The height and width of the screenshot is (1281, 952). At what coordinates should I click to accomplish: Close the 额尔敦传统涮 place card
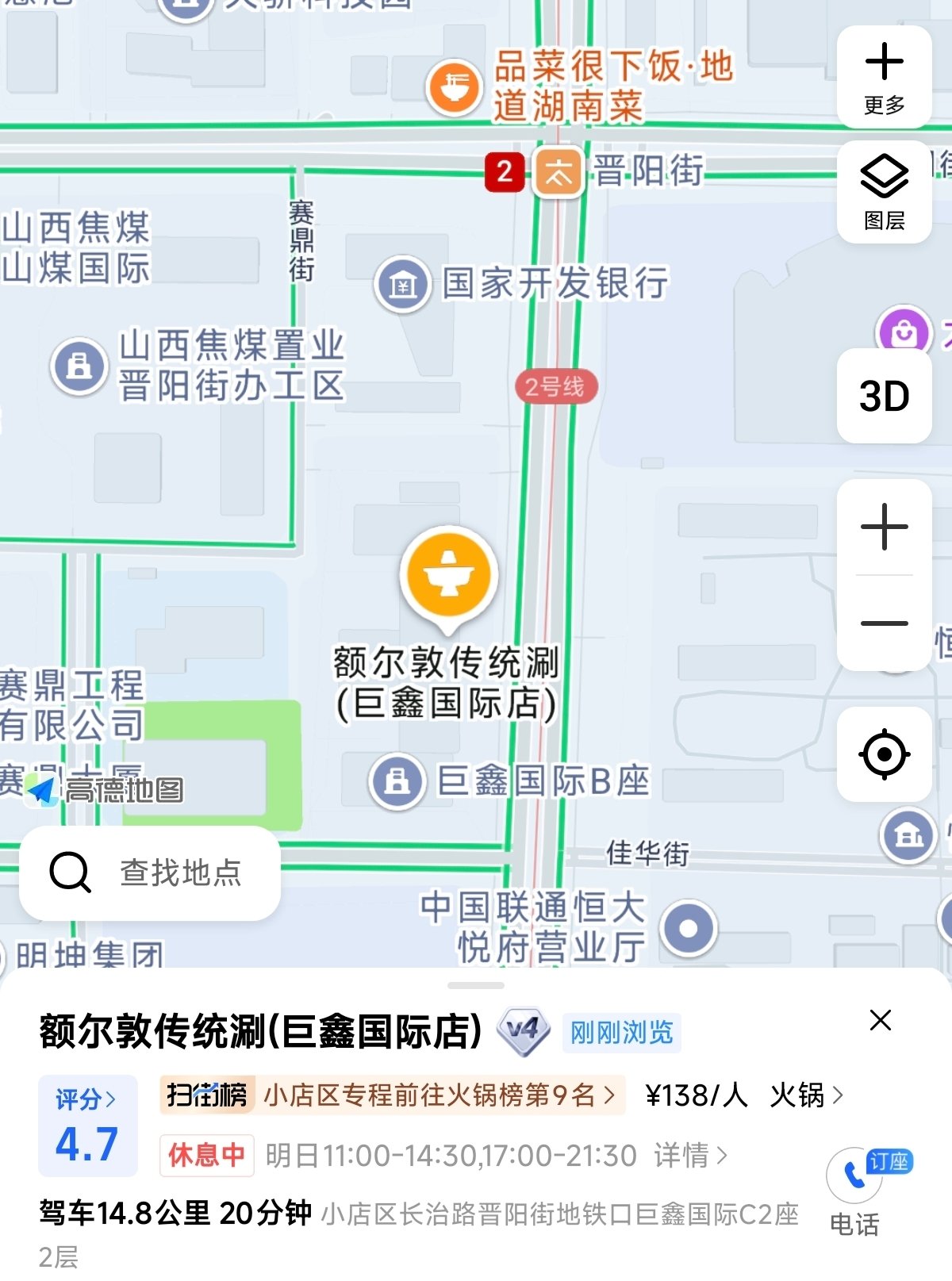(881, 1020)
